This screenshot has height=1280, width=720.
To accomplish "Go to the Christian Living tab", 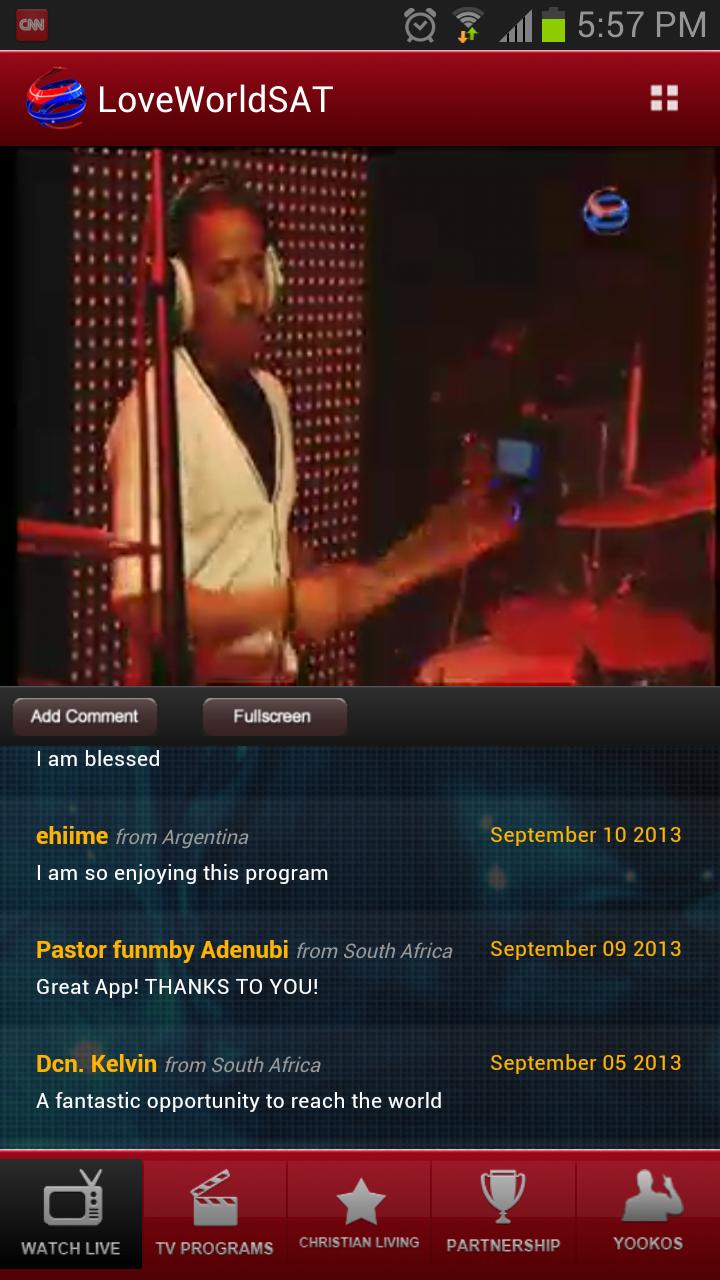I will click(x=359, y=1214).
